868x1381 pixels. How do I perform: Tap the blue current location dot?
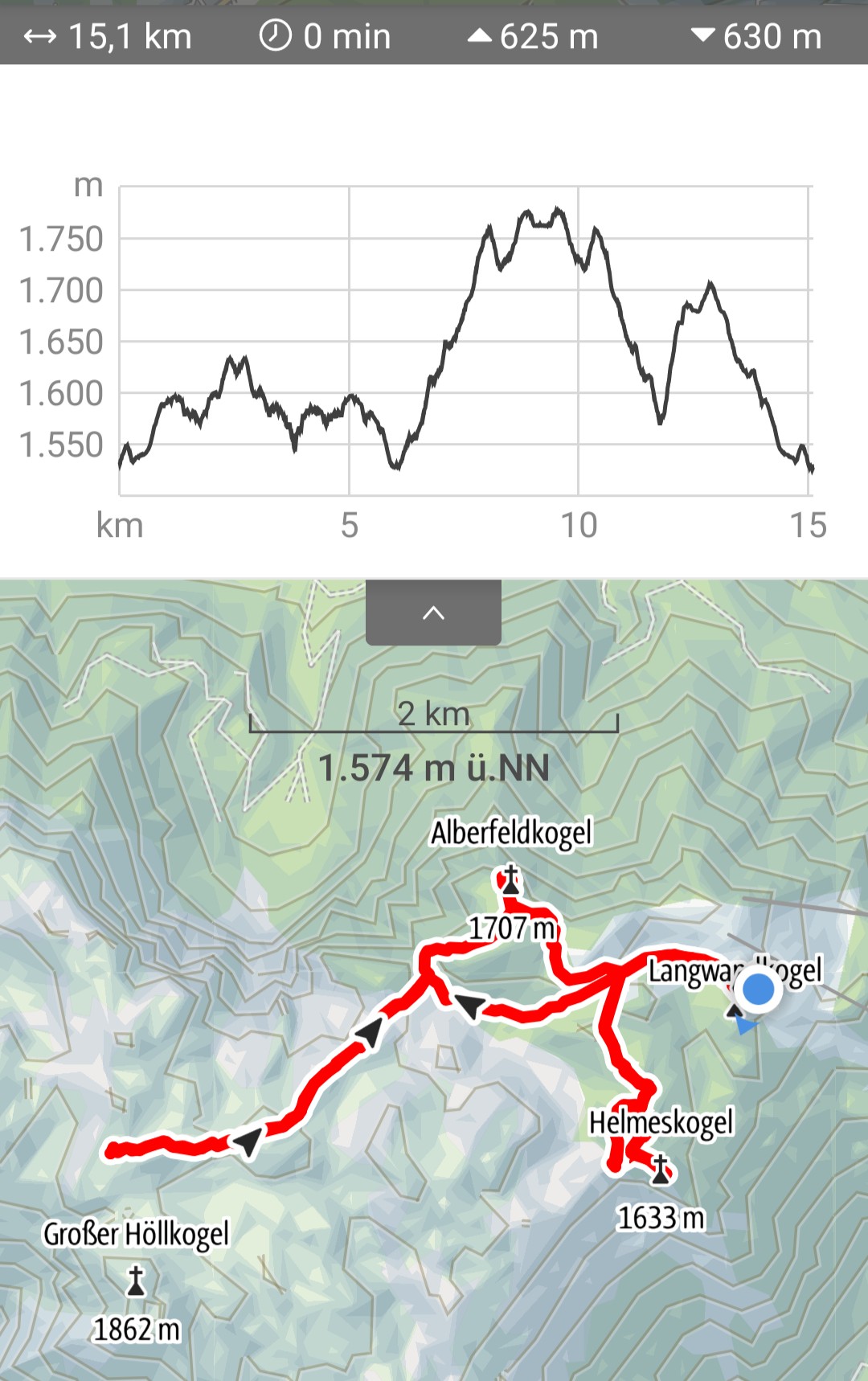[x=758, y=990]
